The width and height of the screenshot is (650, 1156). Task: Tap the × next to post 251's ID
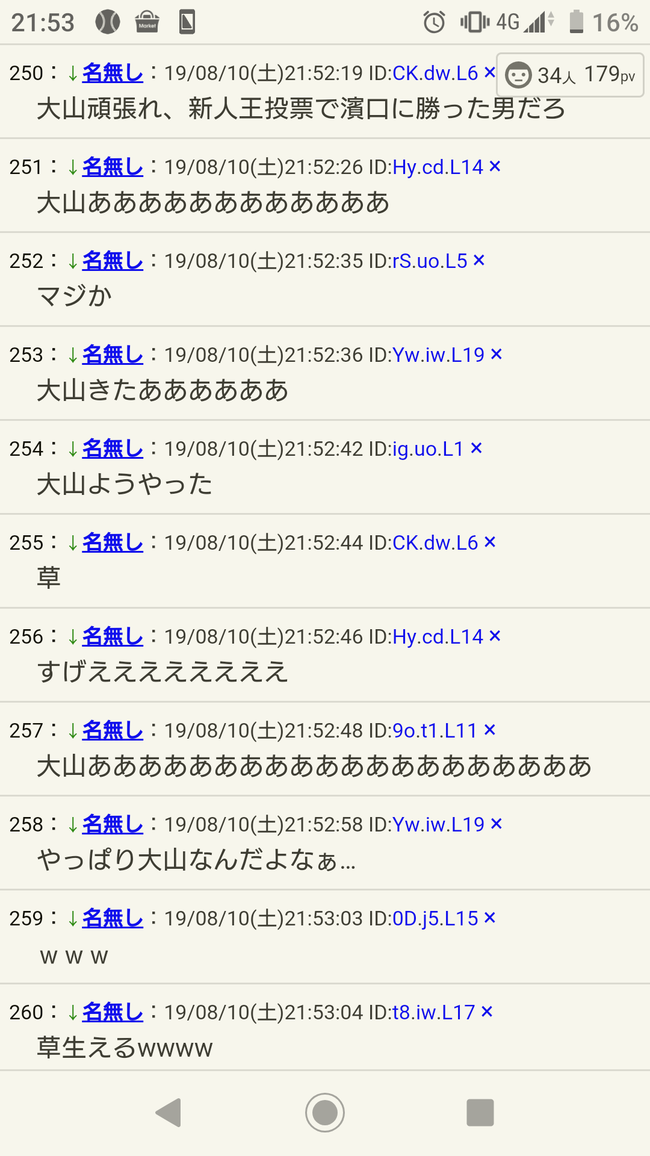[x=495, y=167]
